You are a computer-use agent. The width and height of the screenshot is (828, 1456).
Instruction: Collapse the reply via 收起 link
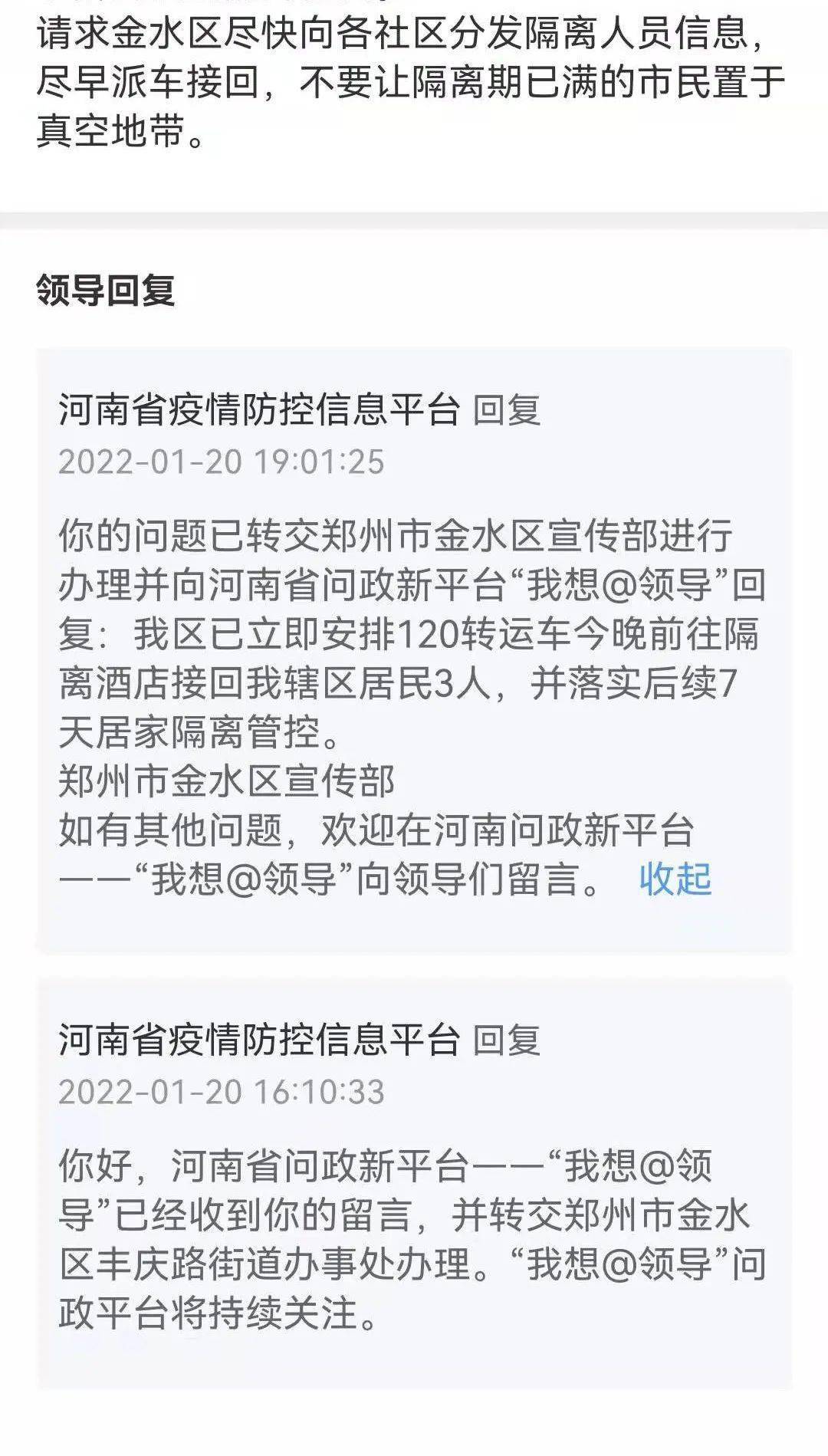coord(675,879)
